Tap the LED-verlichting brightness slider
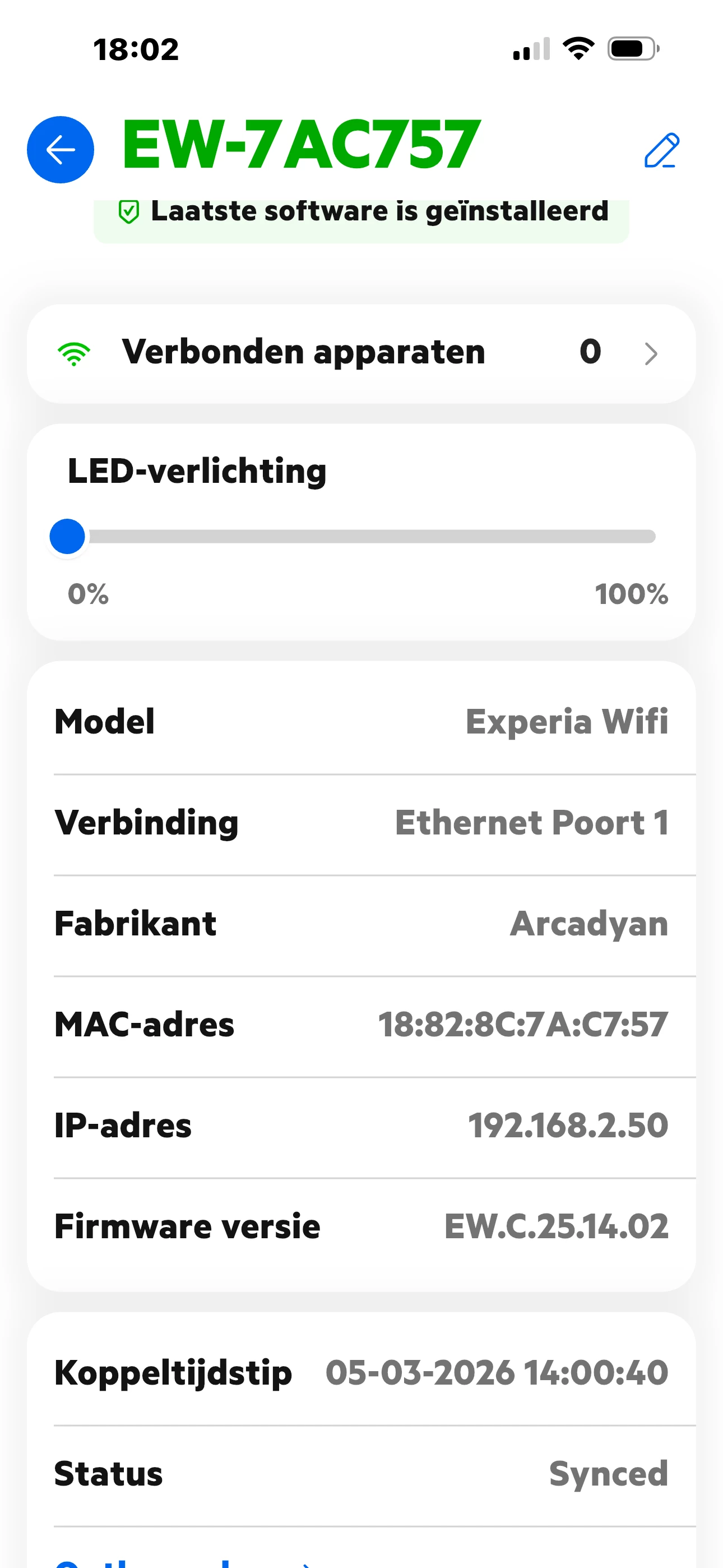 tap(361, 536)
